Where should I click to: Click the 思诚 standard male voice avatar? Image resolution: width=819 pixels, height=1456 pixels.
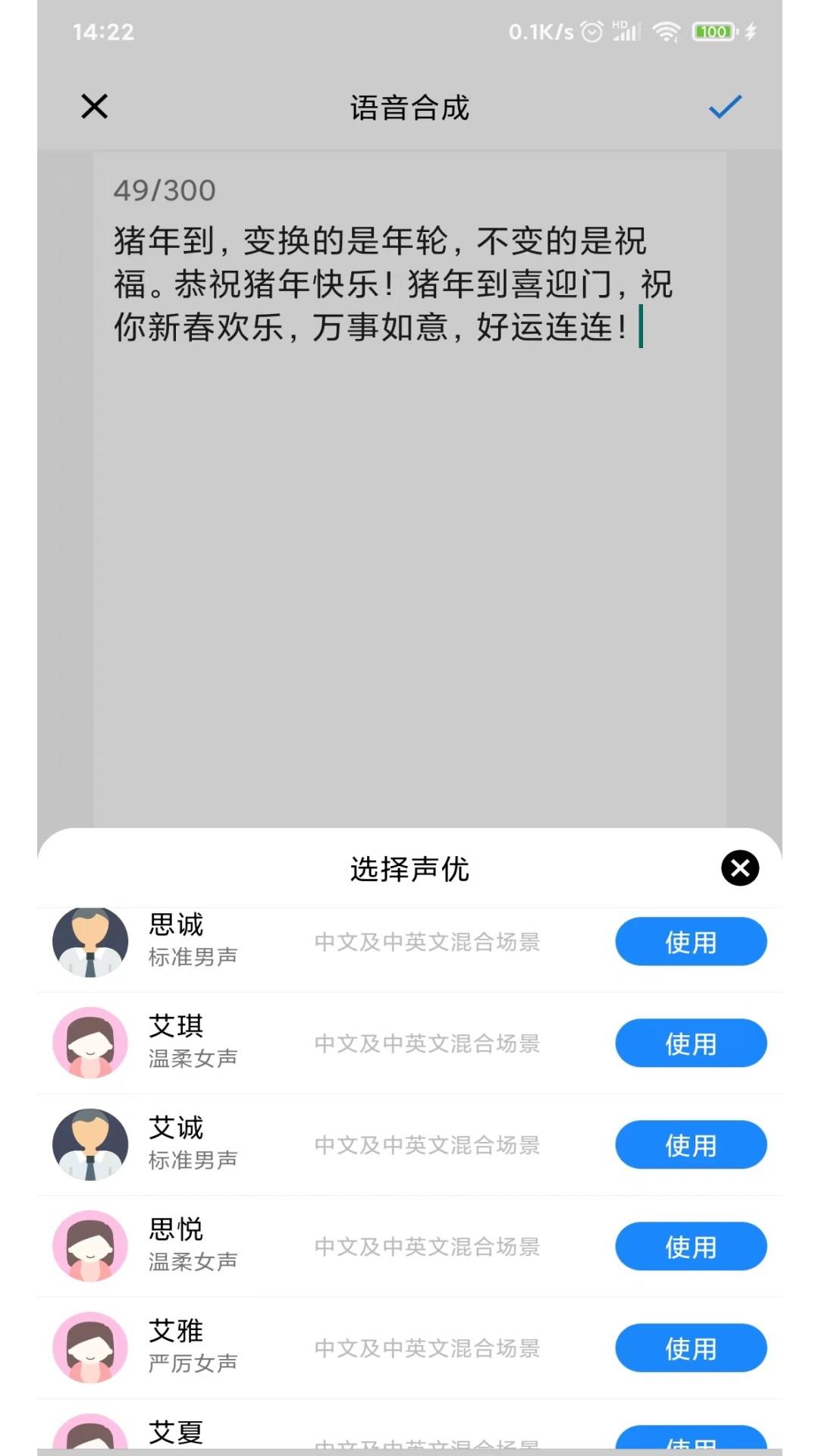pos(89,941)
